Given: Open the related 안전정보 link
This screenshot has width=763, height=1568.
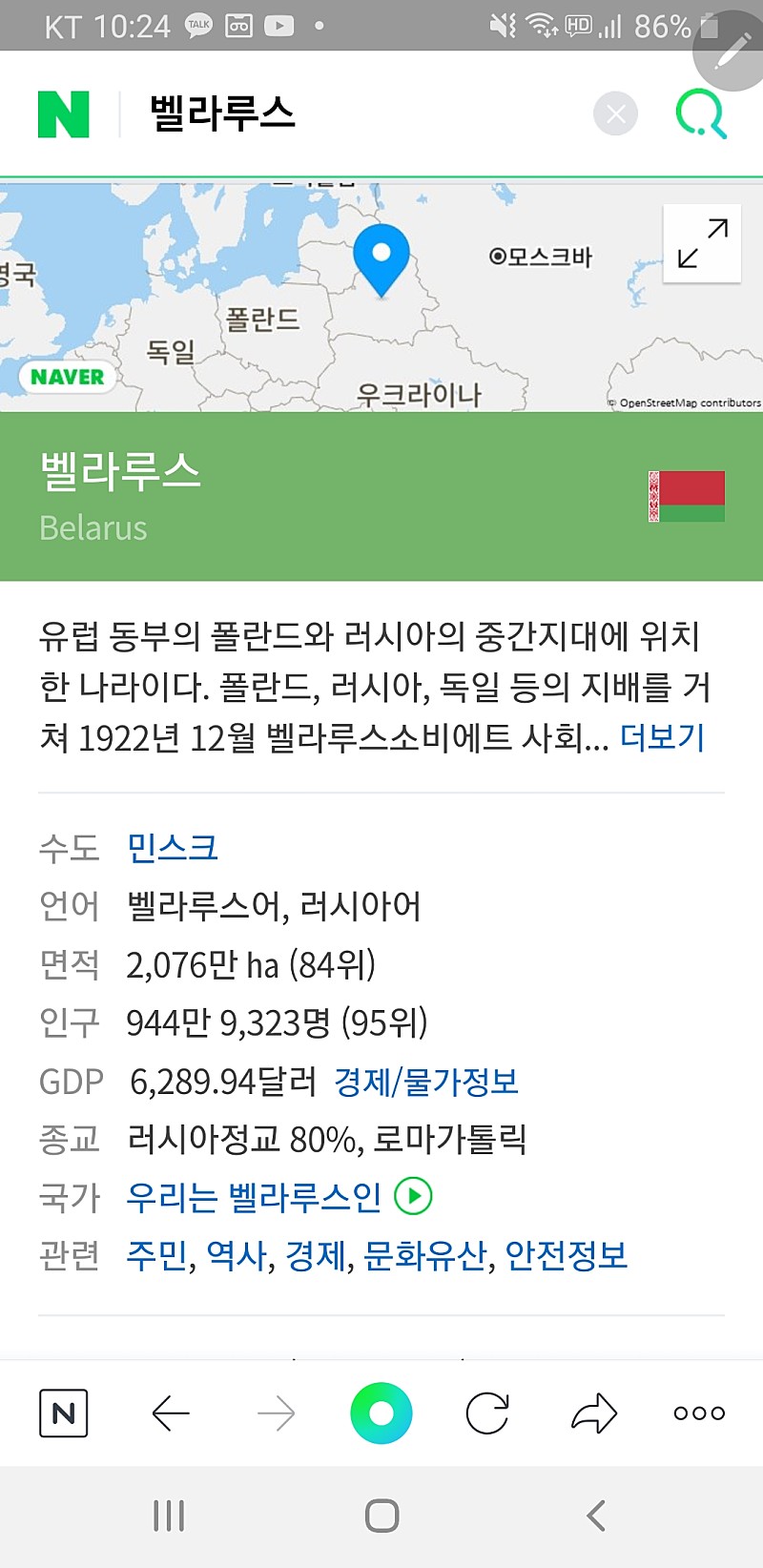Looking at the screenshot, I should pos(567,1255).
